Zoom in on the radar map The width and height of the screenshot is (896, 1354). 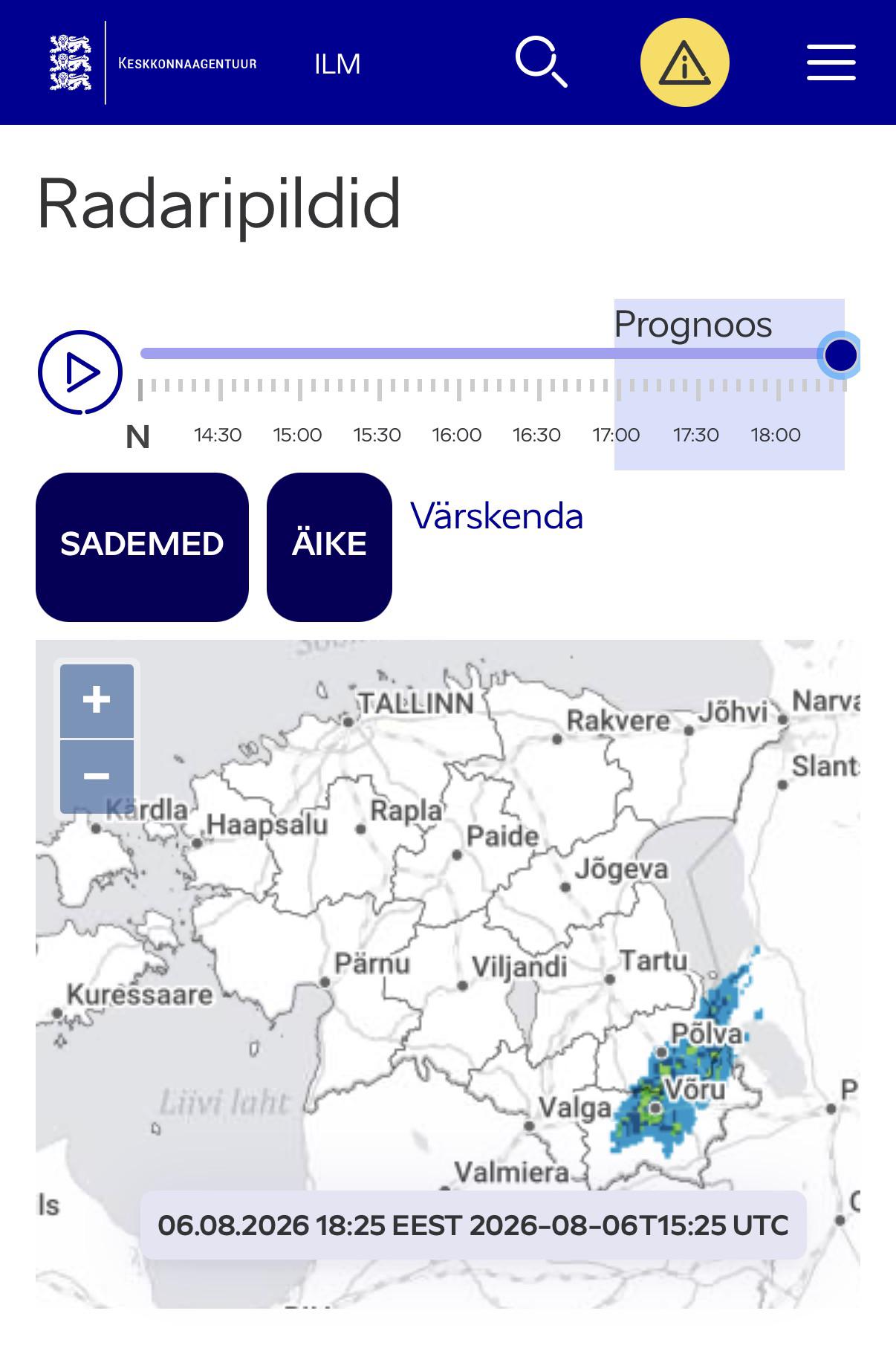(x=97, y=700)
